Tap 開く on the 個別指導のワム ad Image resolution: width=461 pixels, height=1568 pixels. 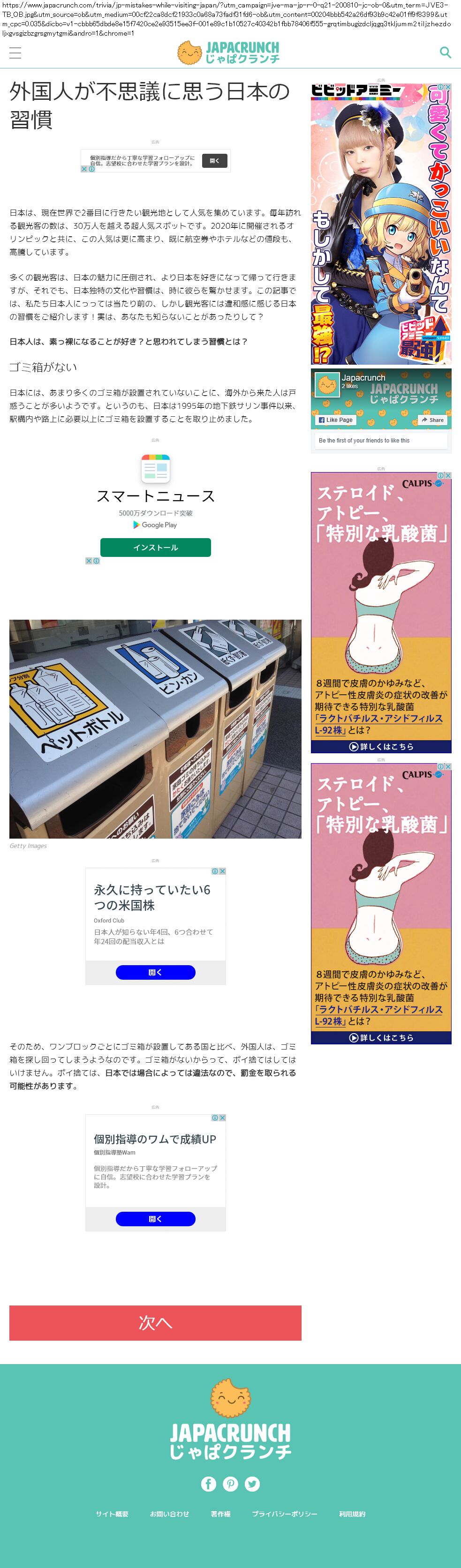pyautogui.click(x=155, y=1219)
